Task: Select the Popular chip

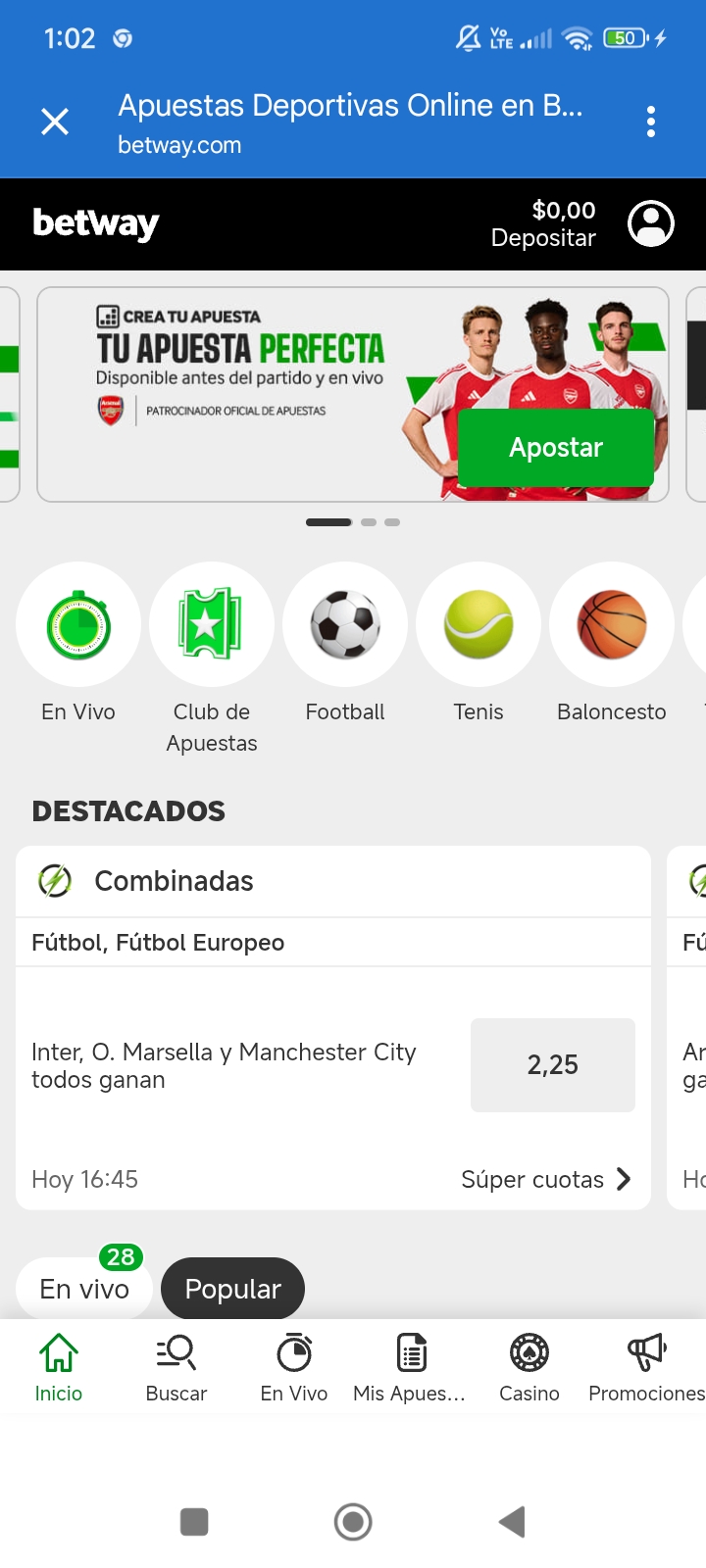Action: 232,1289
